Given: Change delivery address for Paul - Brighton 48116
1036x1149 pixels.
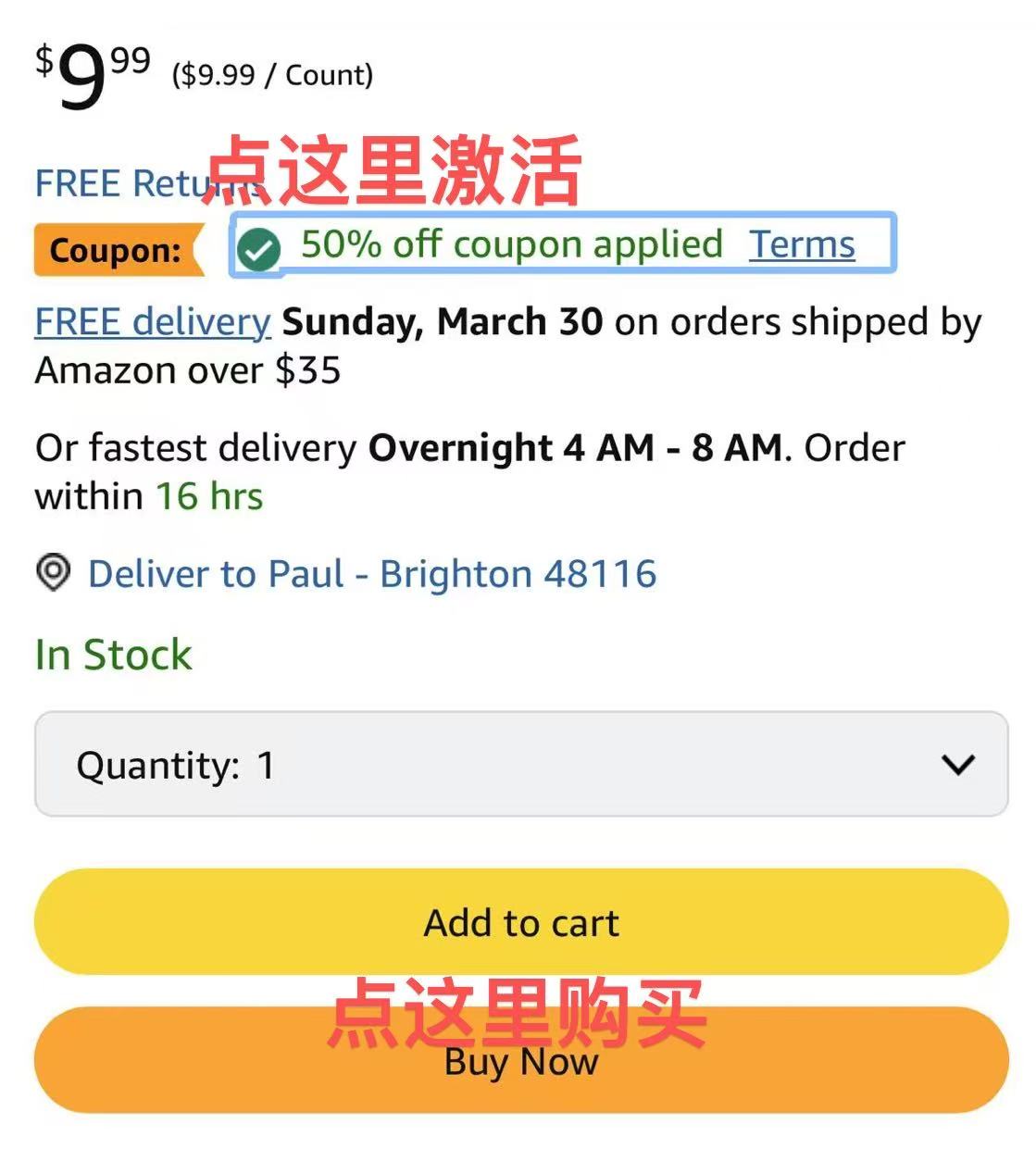Looking at the screenshot, I should [x=371, y=574].
